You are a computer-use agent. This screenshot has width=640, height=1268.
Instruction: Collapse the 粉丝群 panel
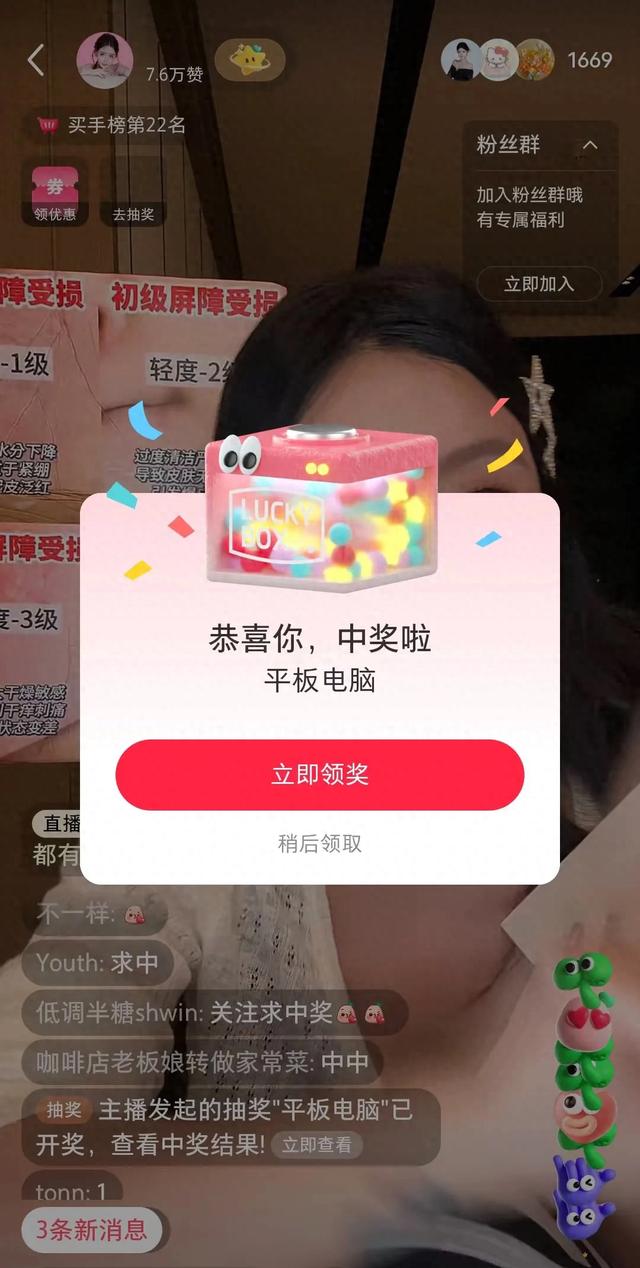[x=590, y=146]
